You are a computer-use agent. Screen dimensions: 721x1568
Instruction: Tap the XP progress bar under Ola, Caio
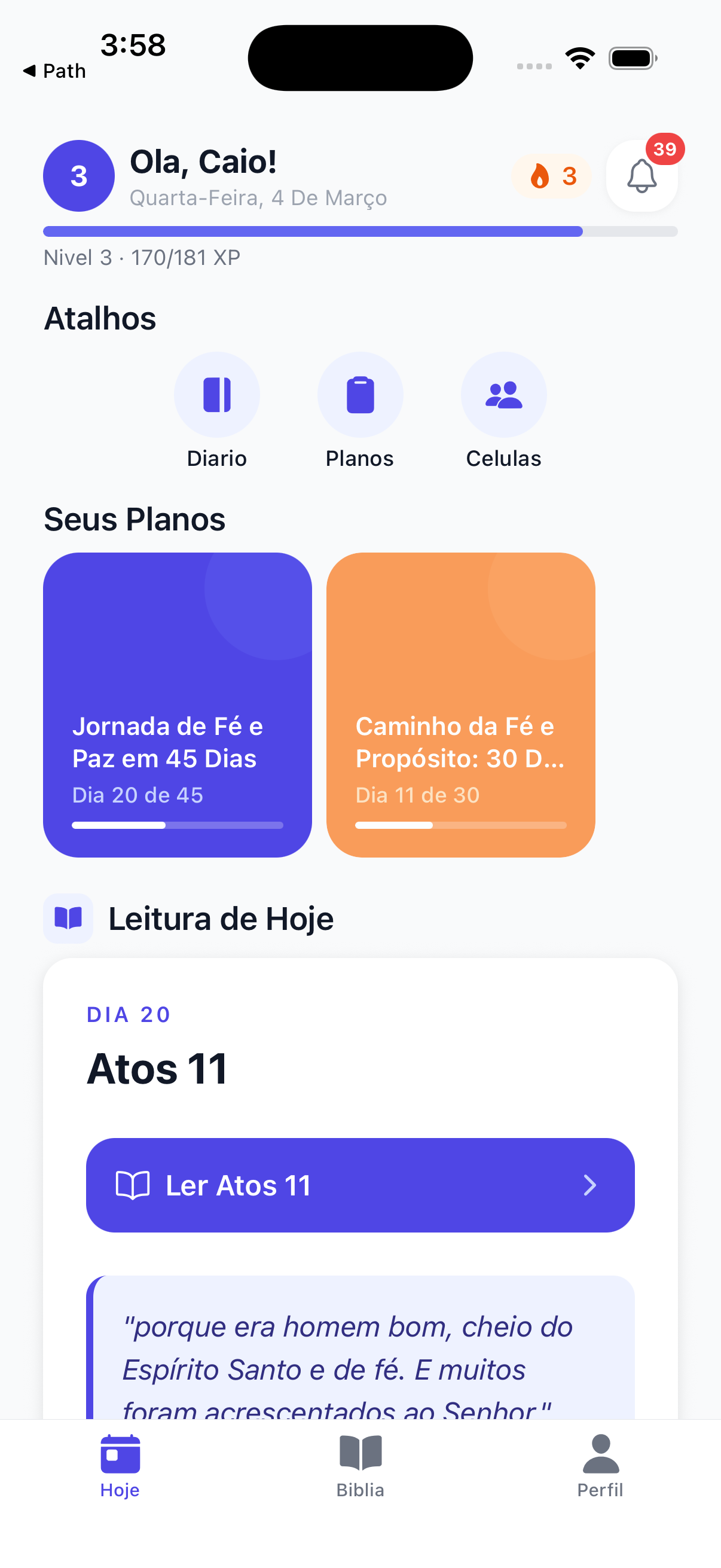(x=360, y=231)
